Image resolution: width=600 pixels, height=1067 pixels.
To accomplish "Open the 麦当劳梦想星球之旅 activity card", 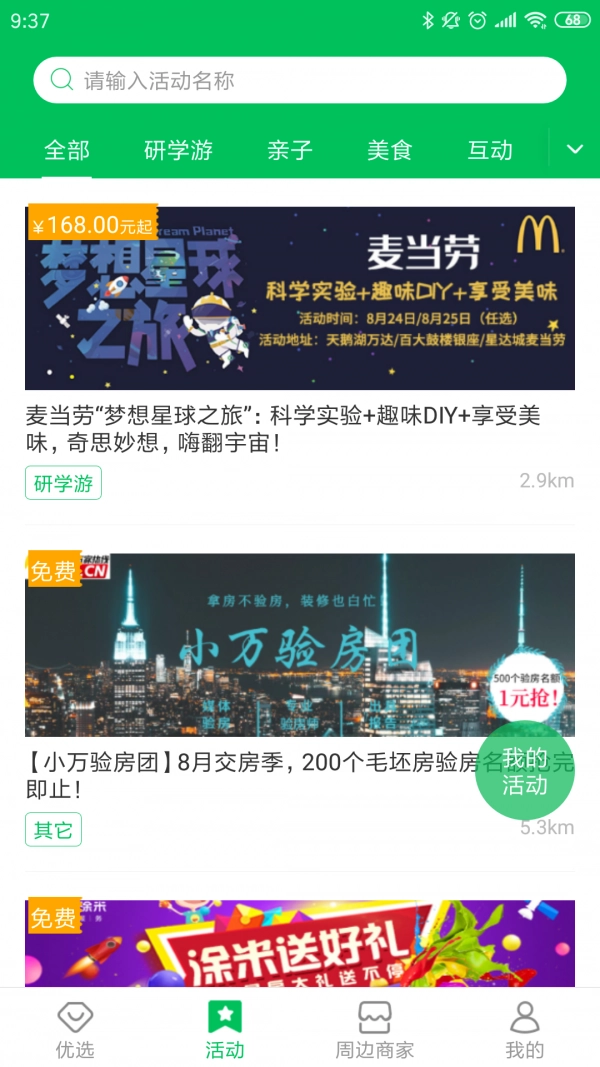I will coord(300,298).
